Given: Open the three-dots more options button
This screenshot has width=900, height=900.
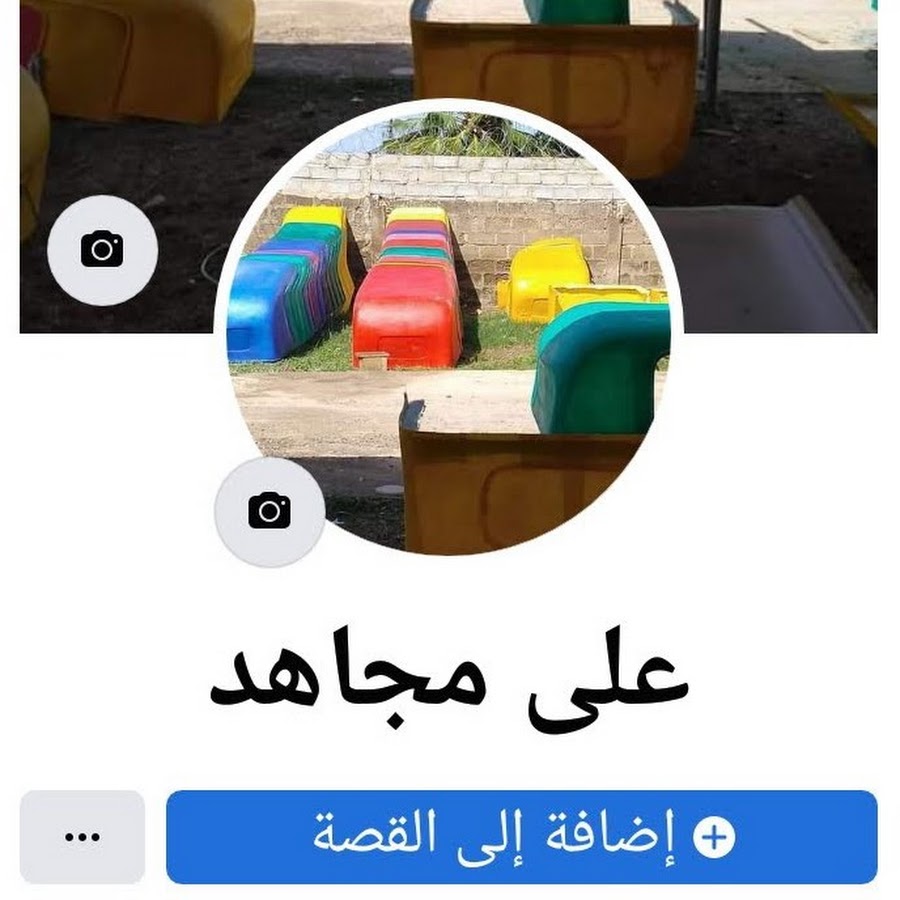Looking at the screenshot, I should coord(82,837).
